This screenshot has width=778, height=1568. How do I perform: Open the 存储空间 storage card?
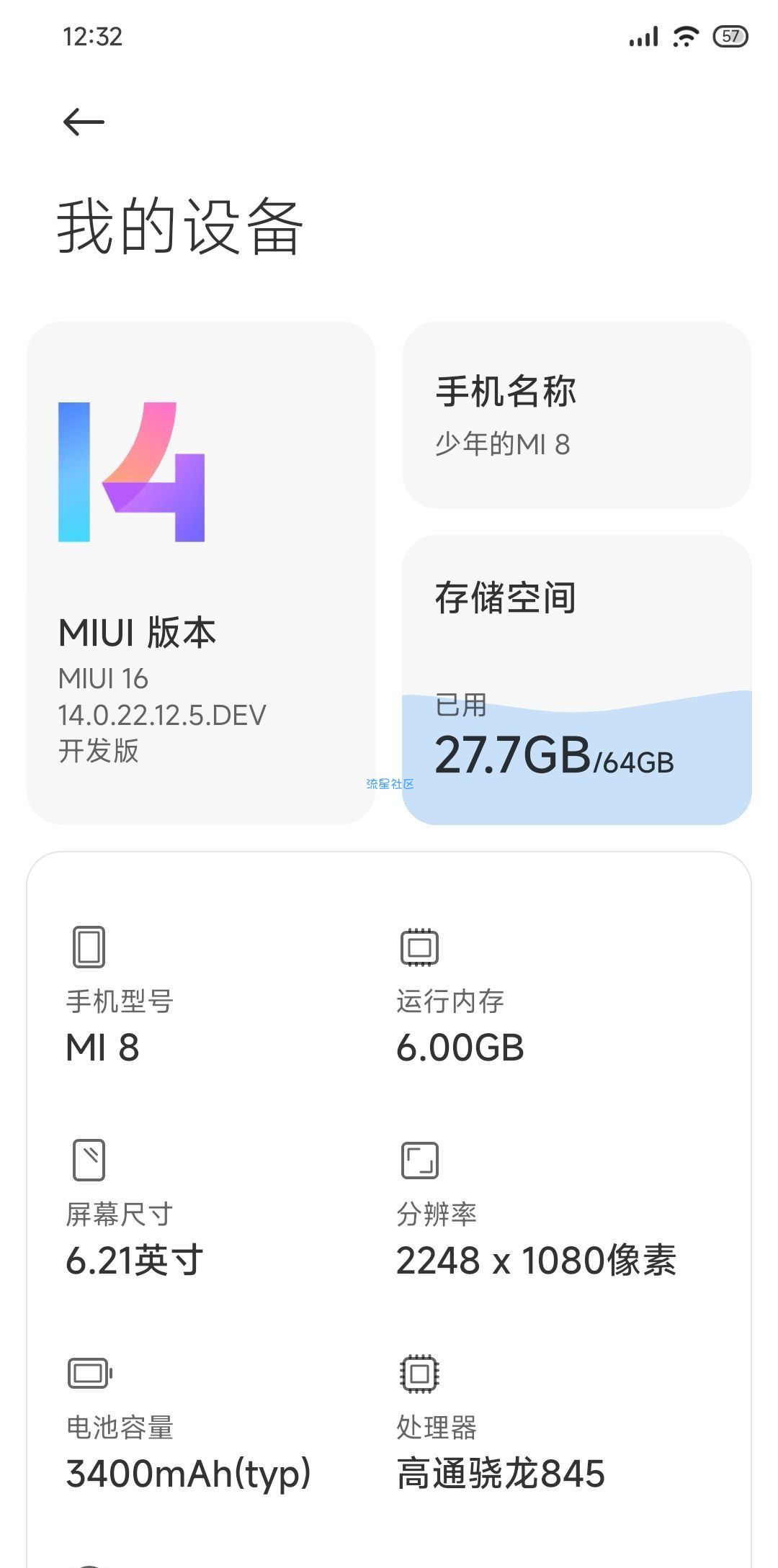[x=576, y=679]
